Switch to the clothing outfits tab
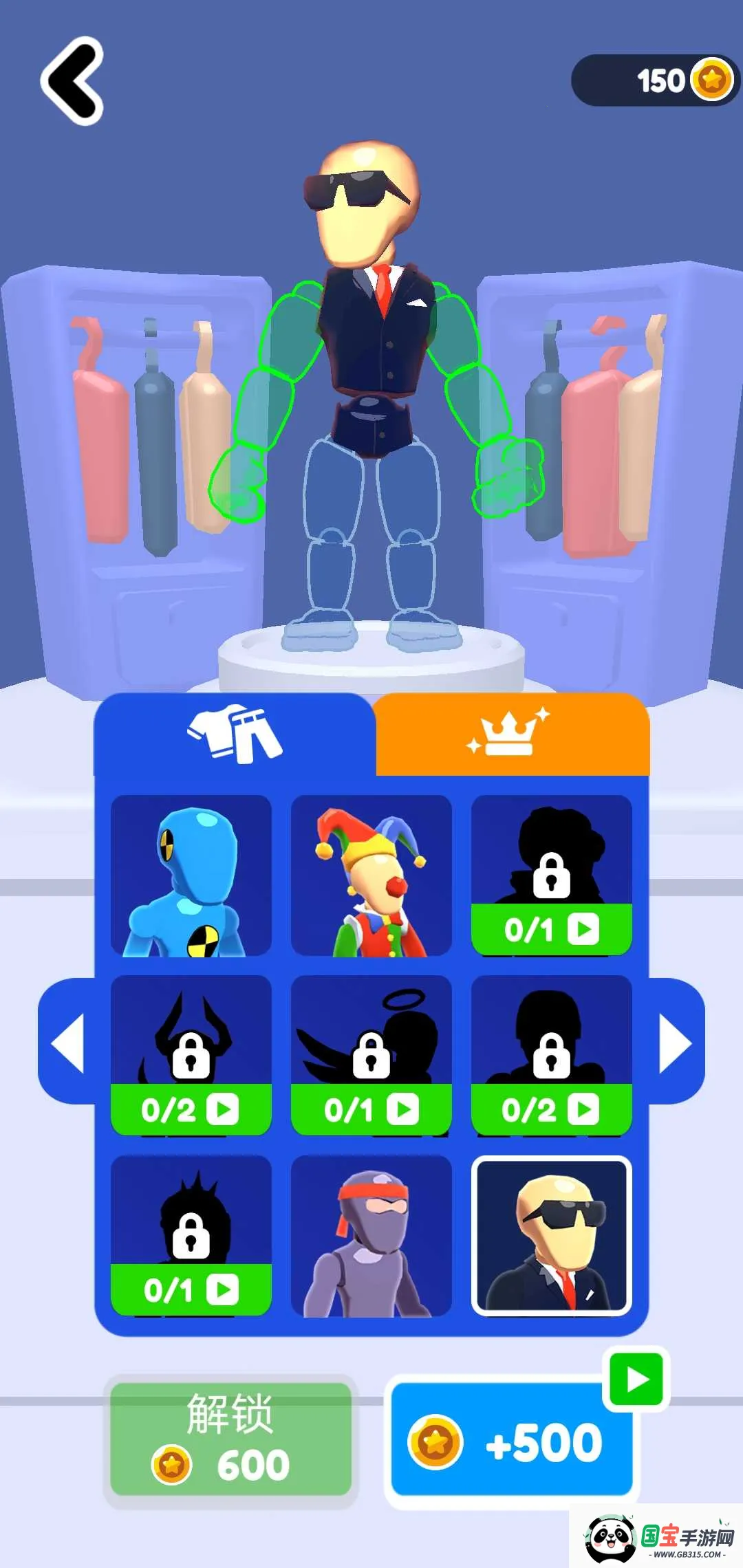 (234, 734)
